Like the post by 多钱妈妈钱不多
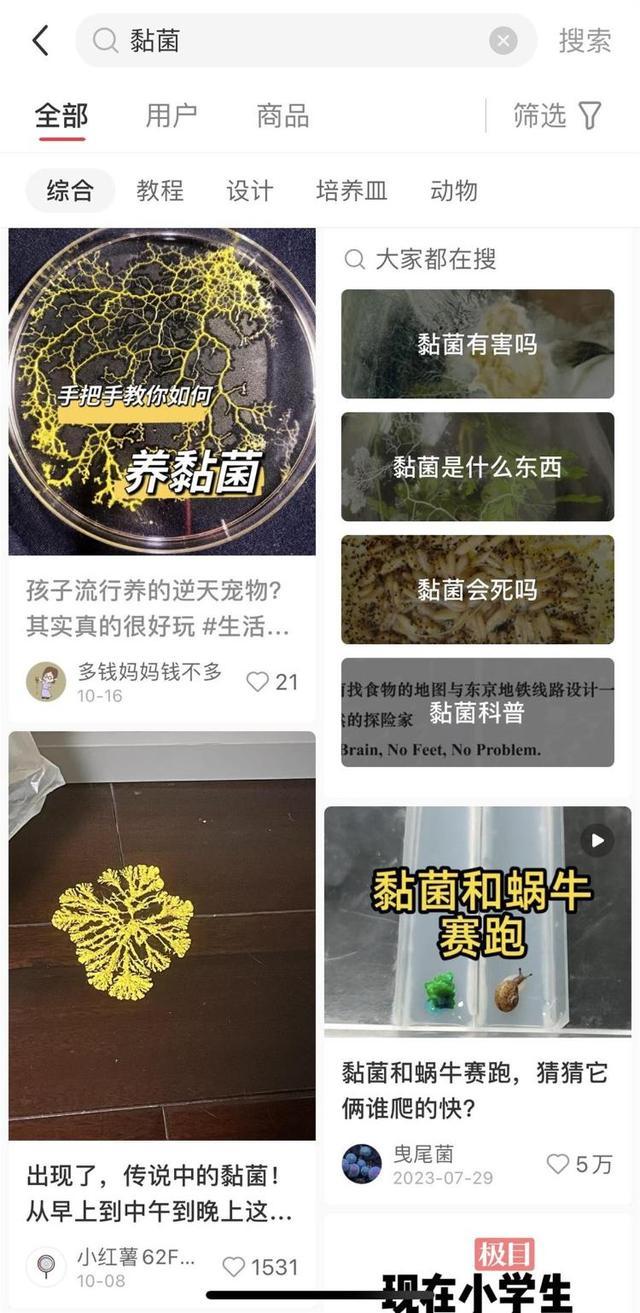The image size is (640, 1313). tap(258, 682)
